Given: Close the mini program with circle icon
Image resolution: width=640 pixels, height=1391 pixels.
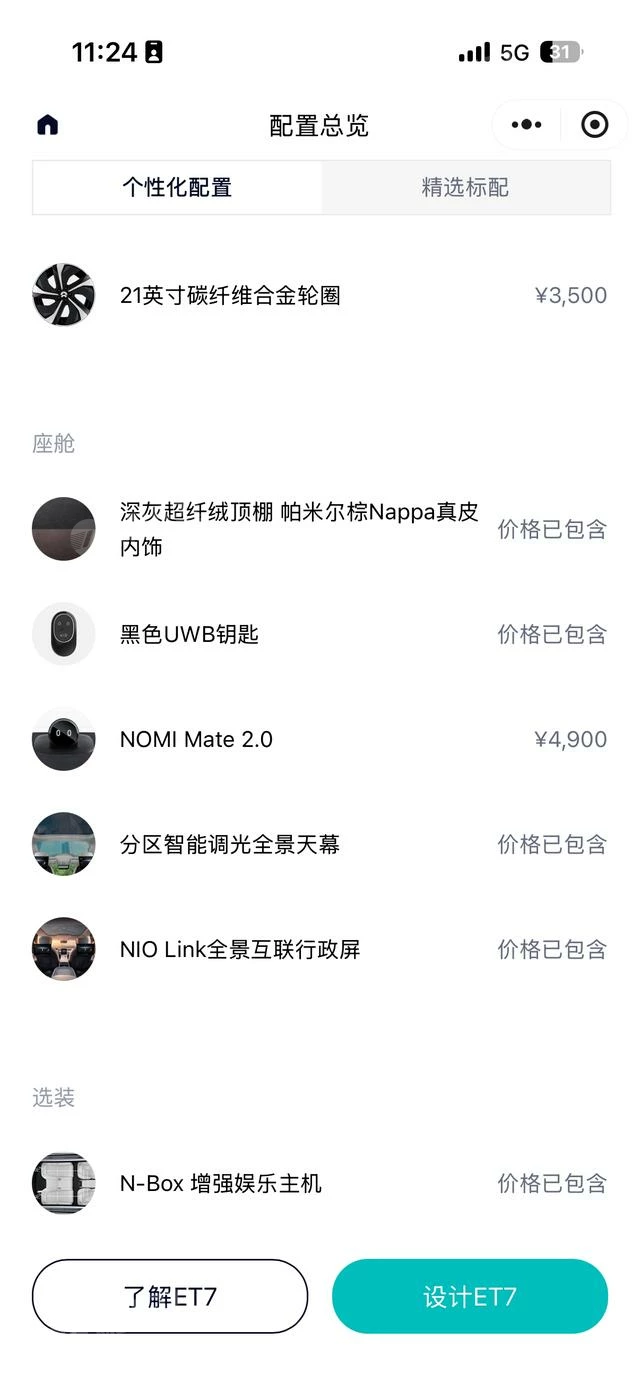Looking at the screenshot, I should pos(594,125).
